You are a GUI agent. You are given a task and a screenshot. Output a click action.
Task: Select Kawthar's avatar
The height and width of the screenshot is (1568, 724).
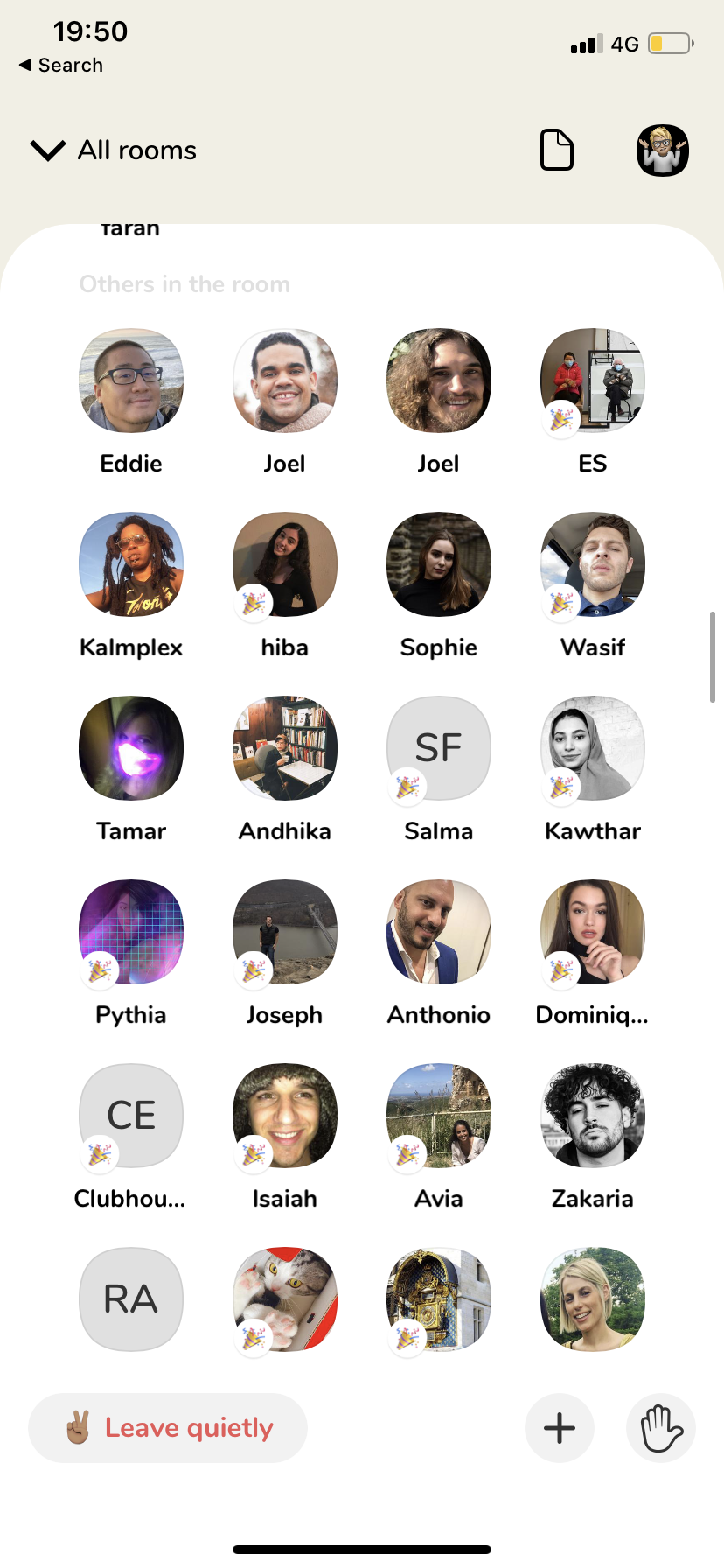pyautogui.click(x=593, y=748)
